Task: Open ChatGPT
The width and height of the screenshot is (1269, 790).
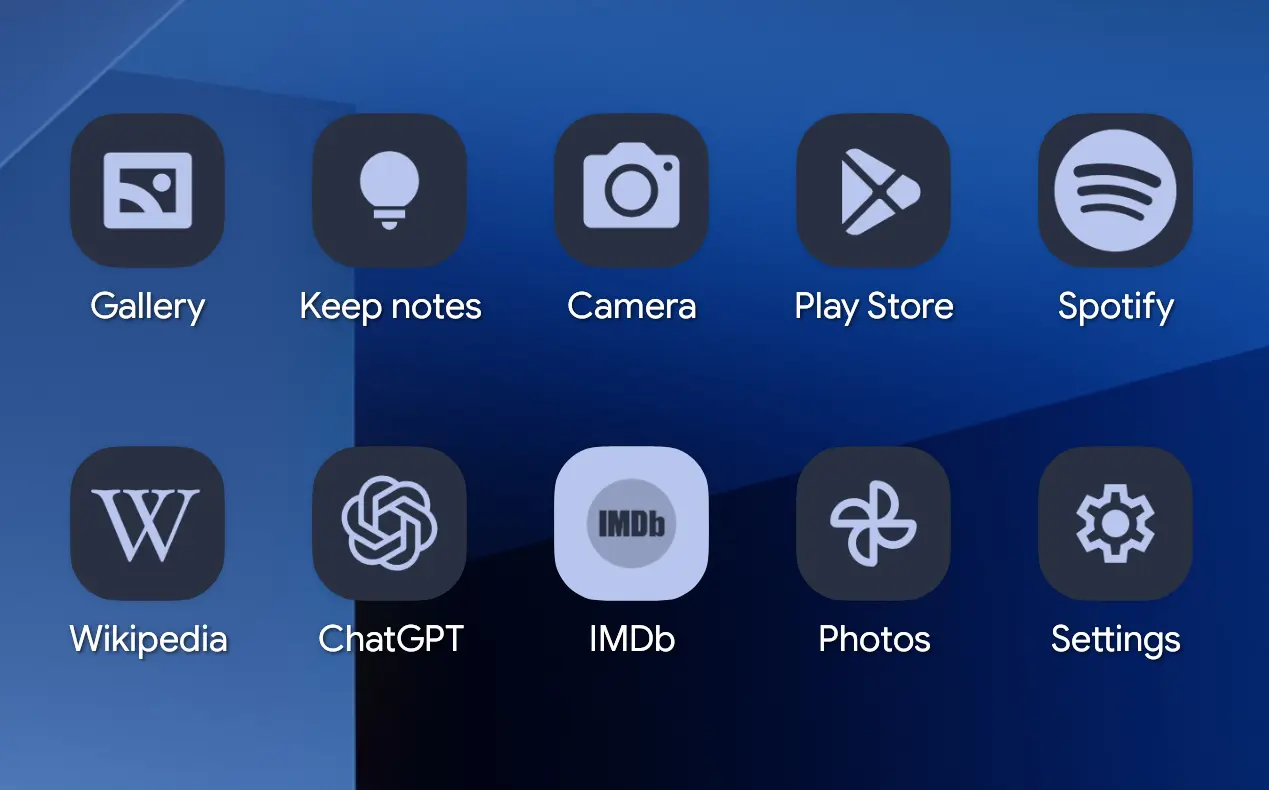Action: [389, 523]
